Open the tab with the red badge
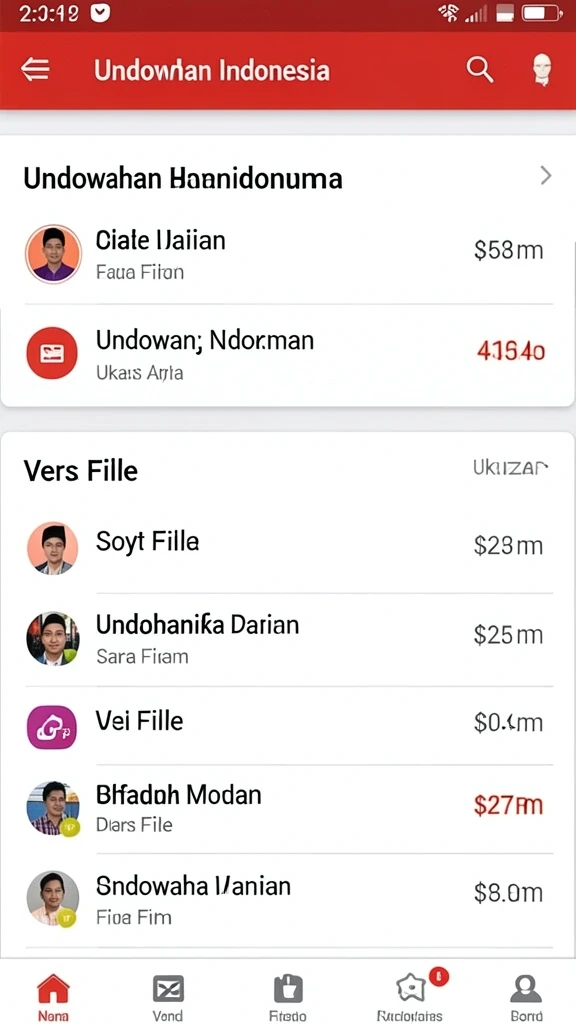 pos(411,997)
